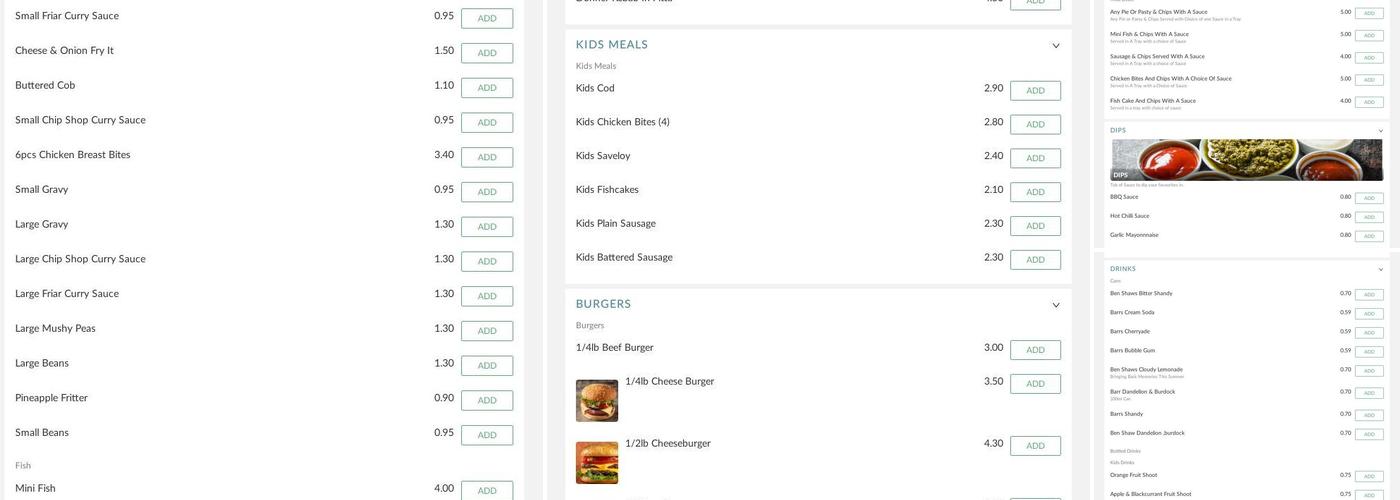
Task: Add 1/2lb Cheeseburger to basket
Action: click(x=1035, y=446)
